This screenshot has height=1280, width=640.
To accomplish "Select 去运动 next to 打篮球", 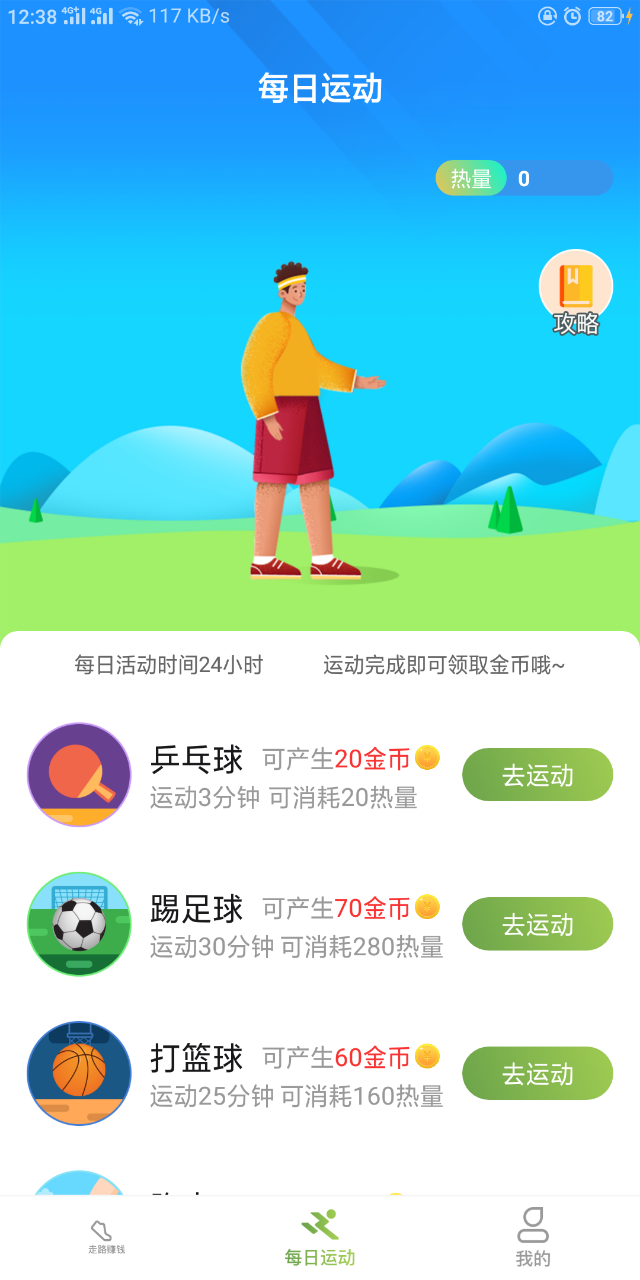I will [x=537, y=1073].
